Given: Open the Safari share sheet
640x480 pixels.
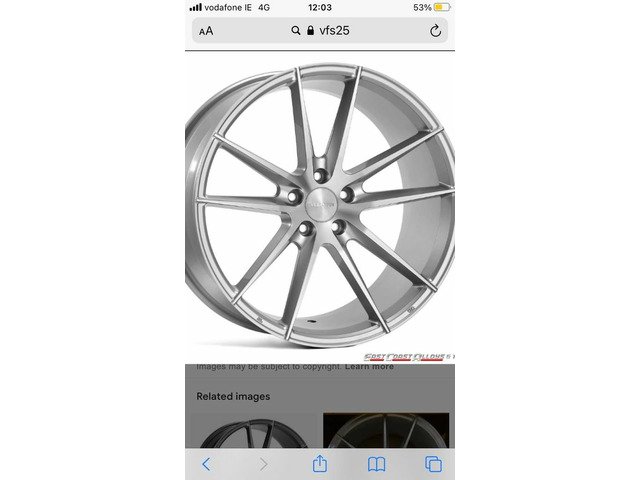Looking at the screenshot, I should 320,464.
